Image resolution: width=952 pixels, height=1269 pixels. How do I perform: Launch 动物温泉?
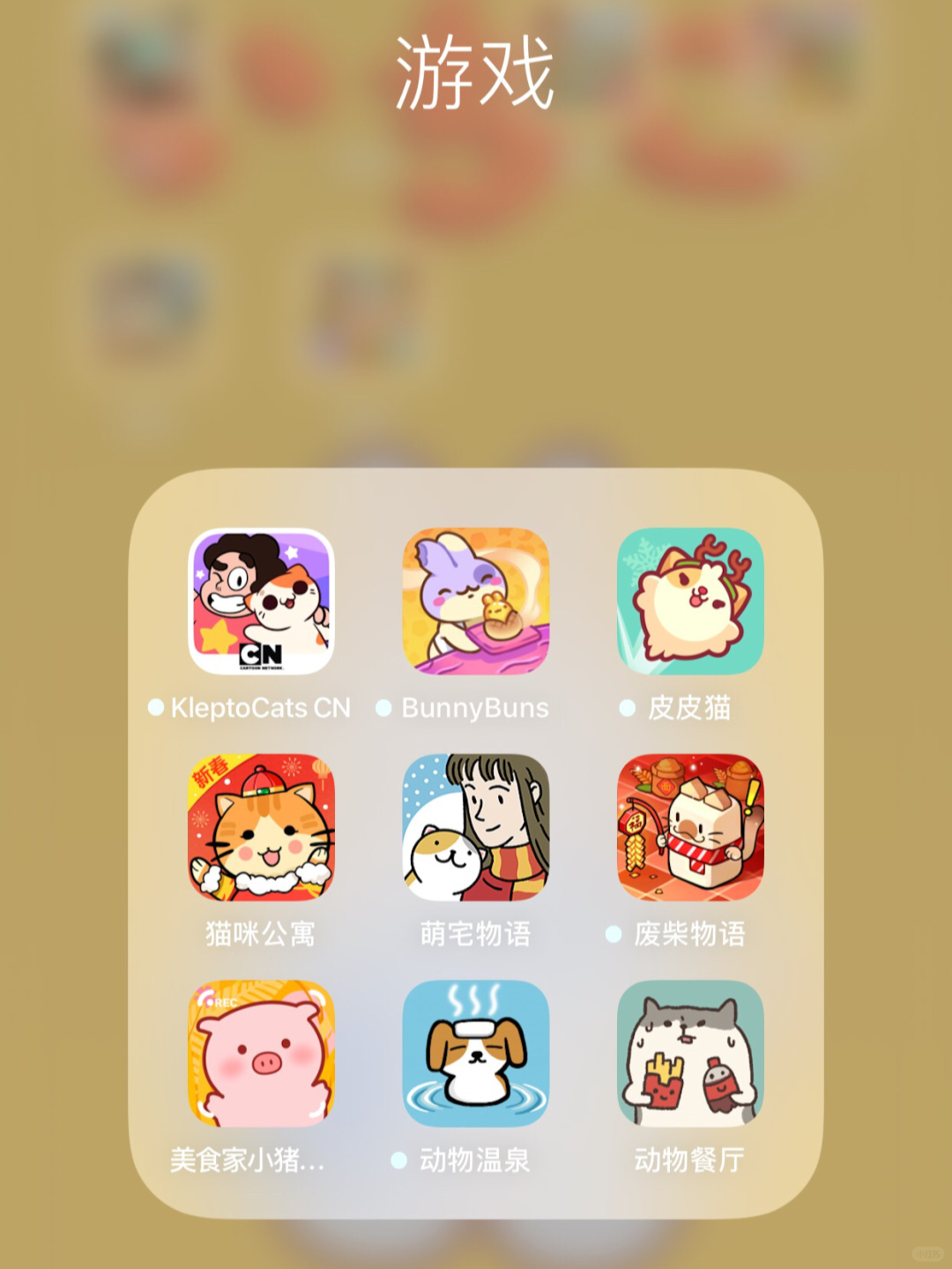[475, 1053]
